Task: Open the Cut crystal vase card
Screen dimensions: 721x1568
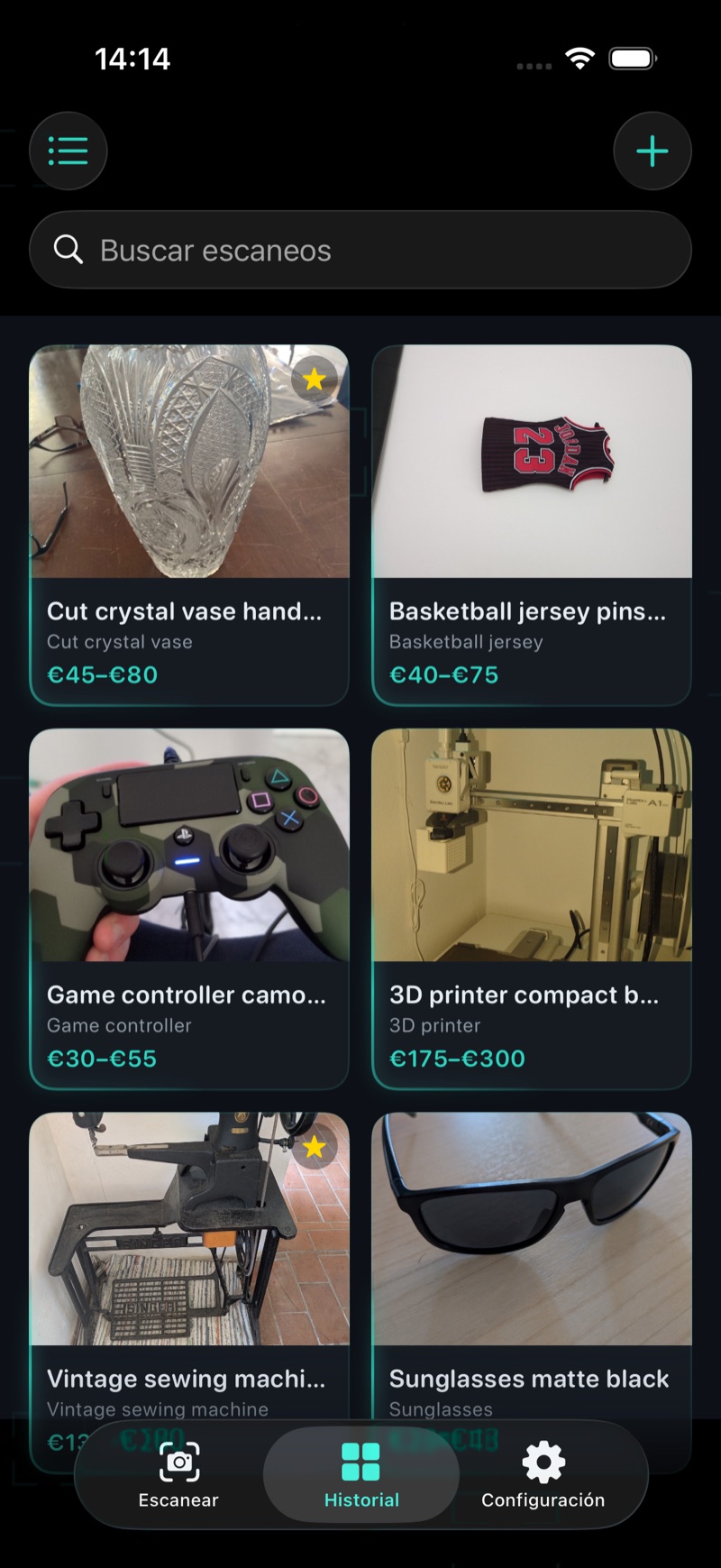Action: coord(189,525)
